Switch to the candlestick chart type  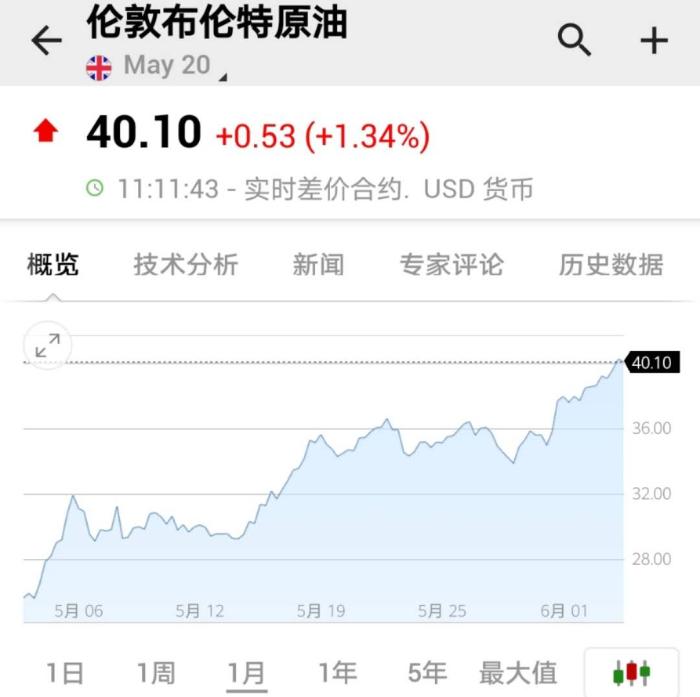tap(632, 673)
